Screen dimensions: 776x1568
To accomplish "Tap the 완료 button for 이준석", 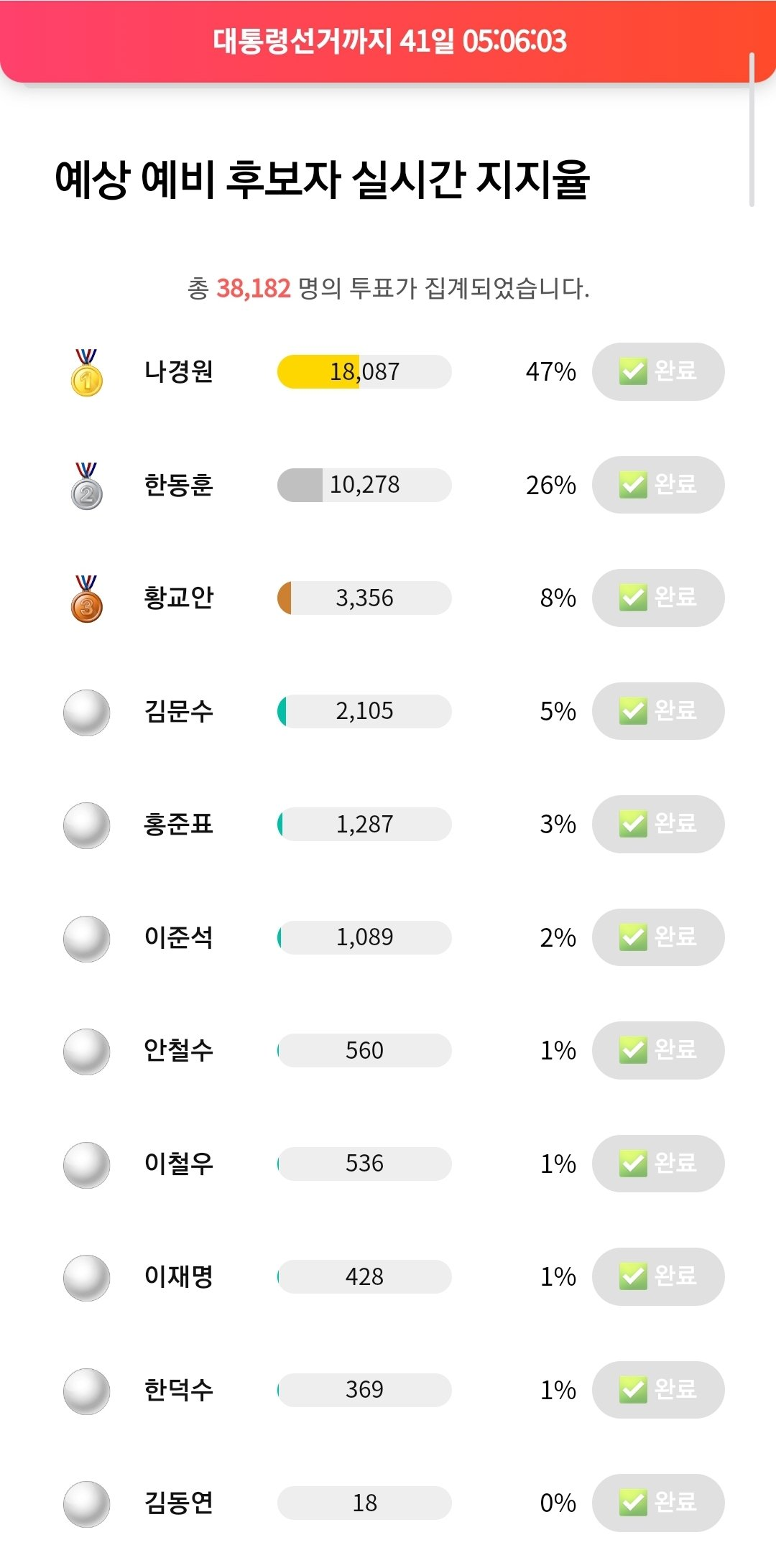I will pyautogui.click(x=658, y=937).
